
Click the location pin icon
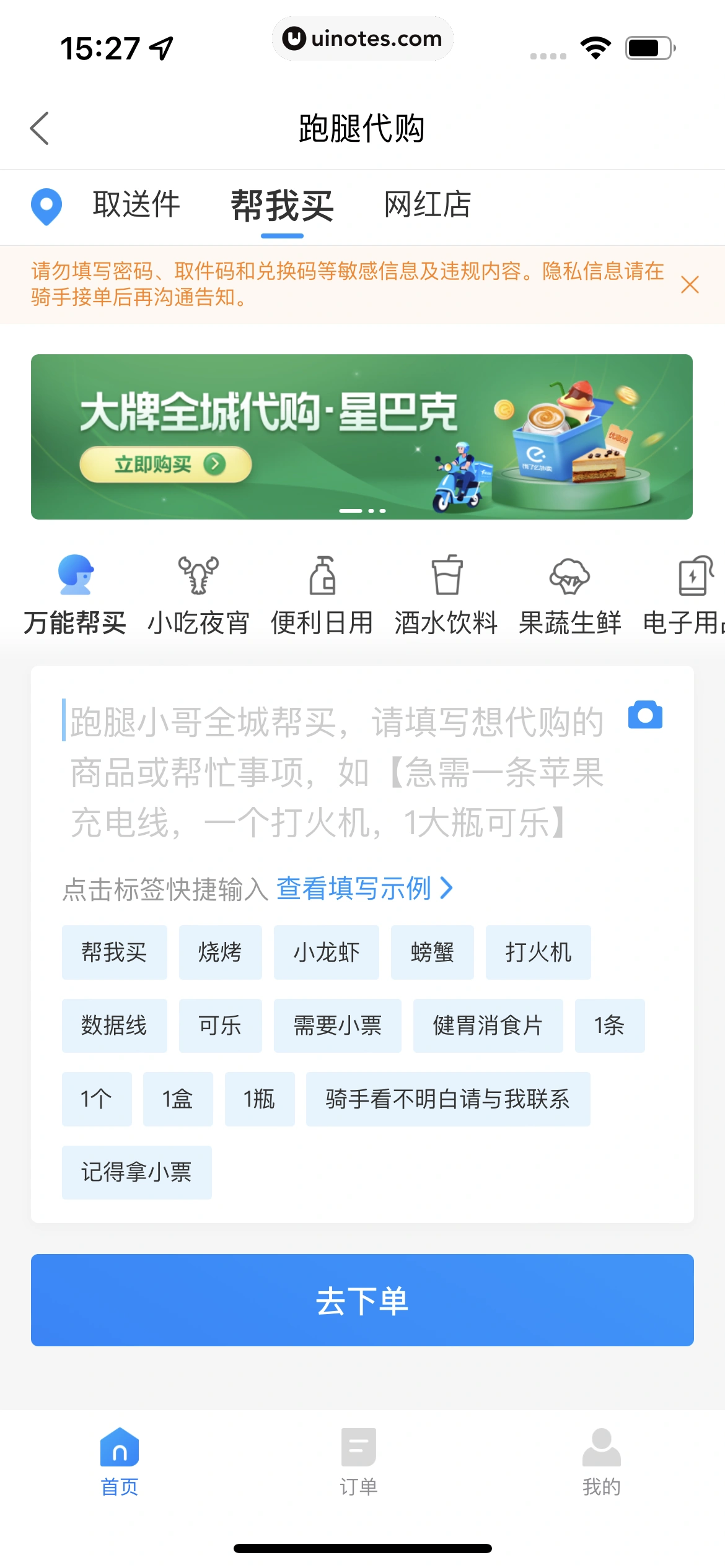coord(46,207)
